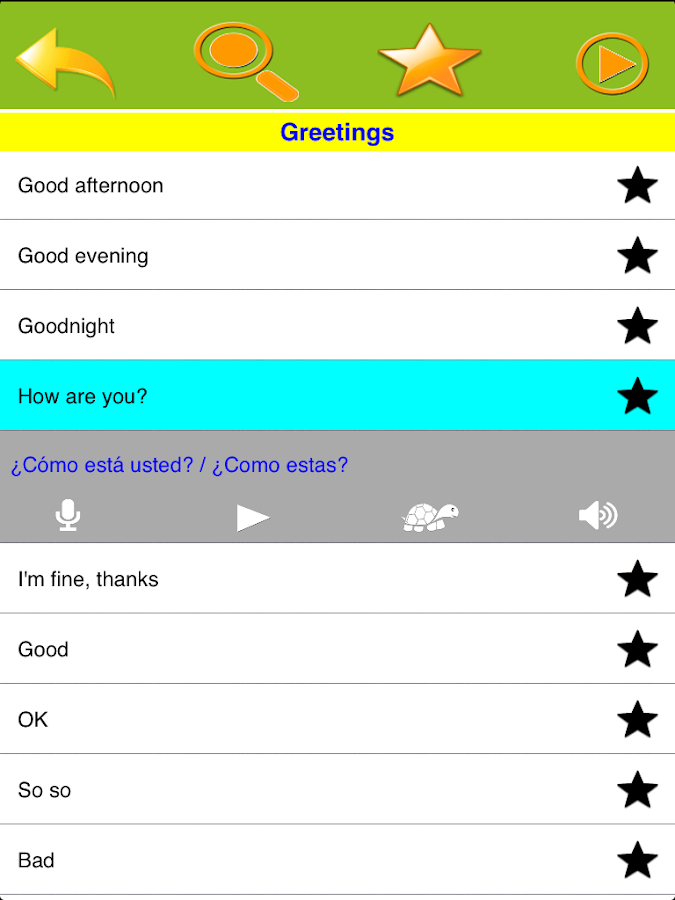The image size is (675, 900).
Task: Star the Good afternoon phrase
Action: pyautogui.click(x=637, y=186)
